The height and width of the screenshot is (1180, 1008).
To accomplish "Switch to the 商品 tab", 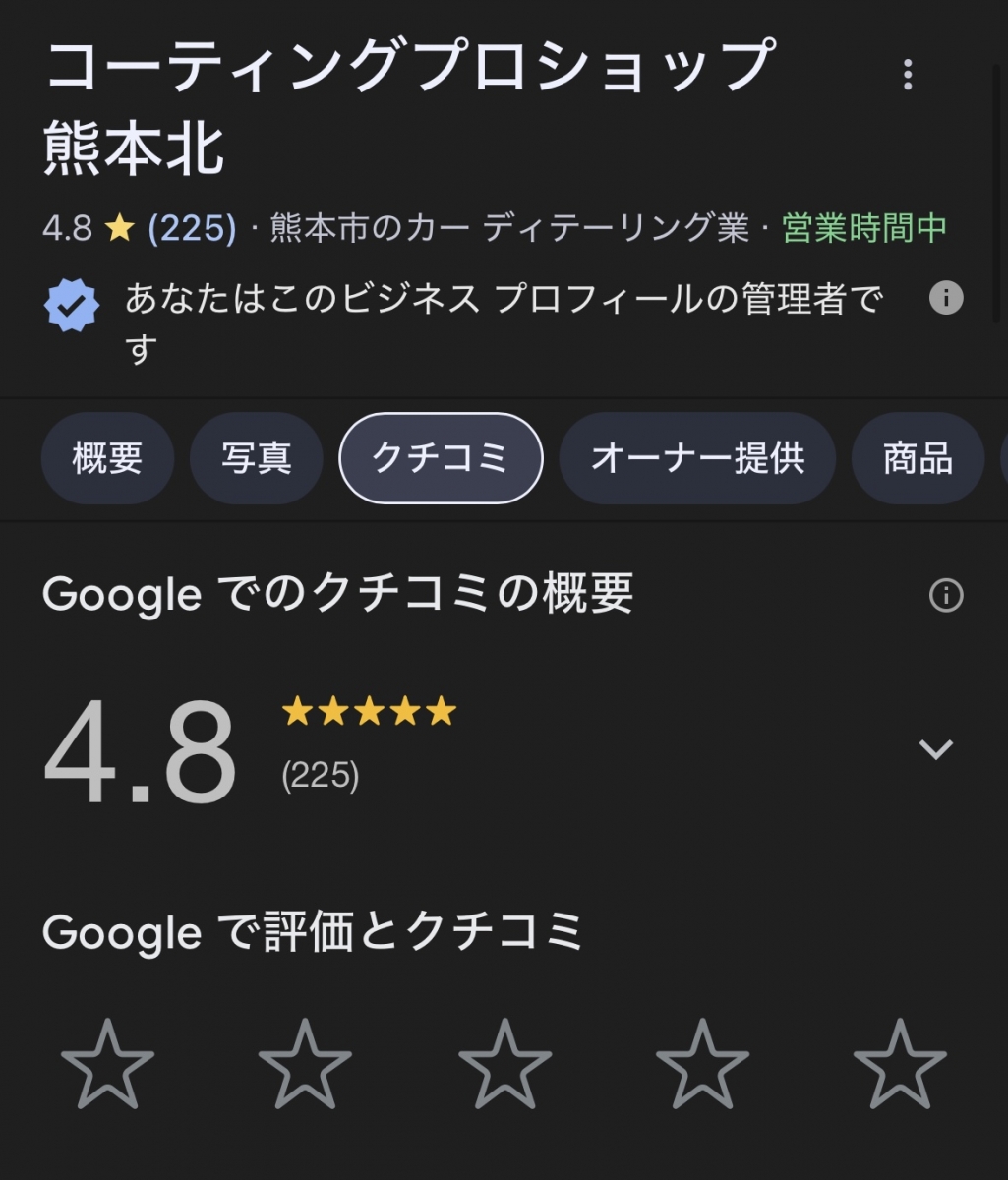I will click(917, 458).
